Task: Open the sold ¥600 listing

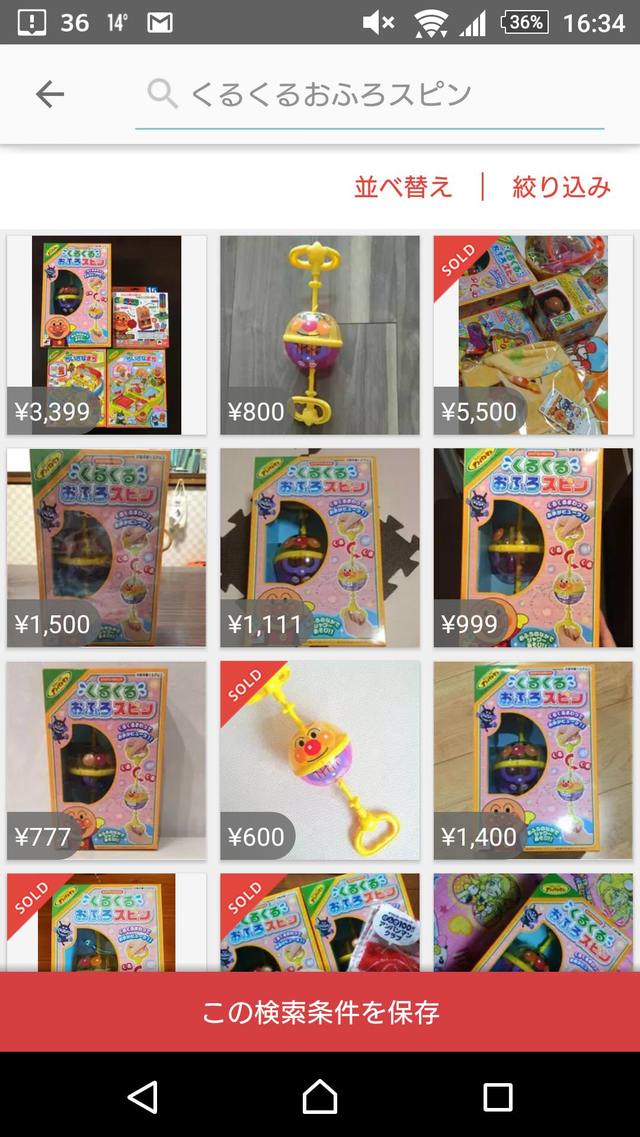Action: 320,760
